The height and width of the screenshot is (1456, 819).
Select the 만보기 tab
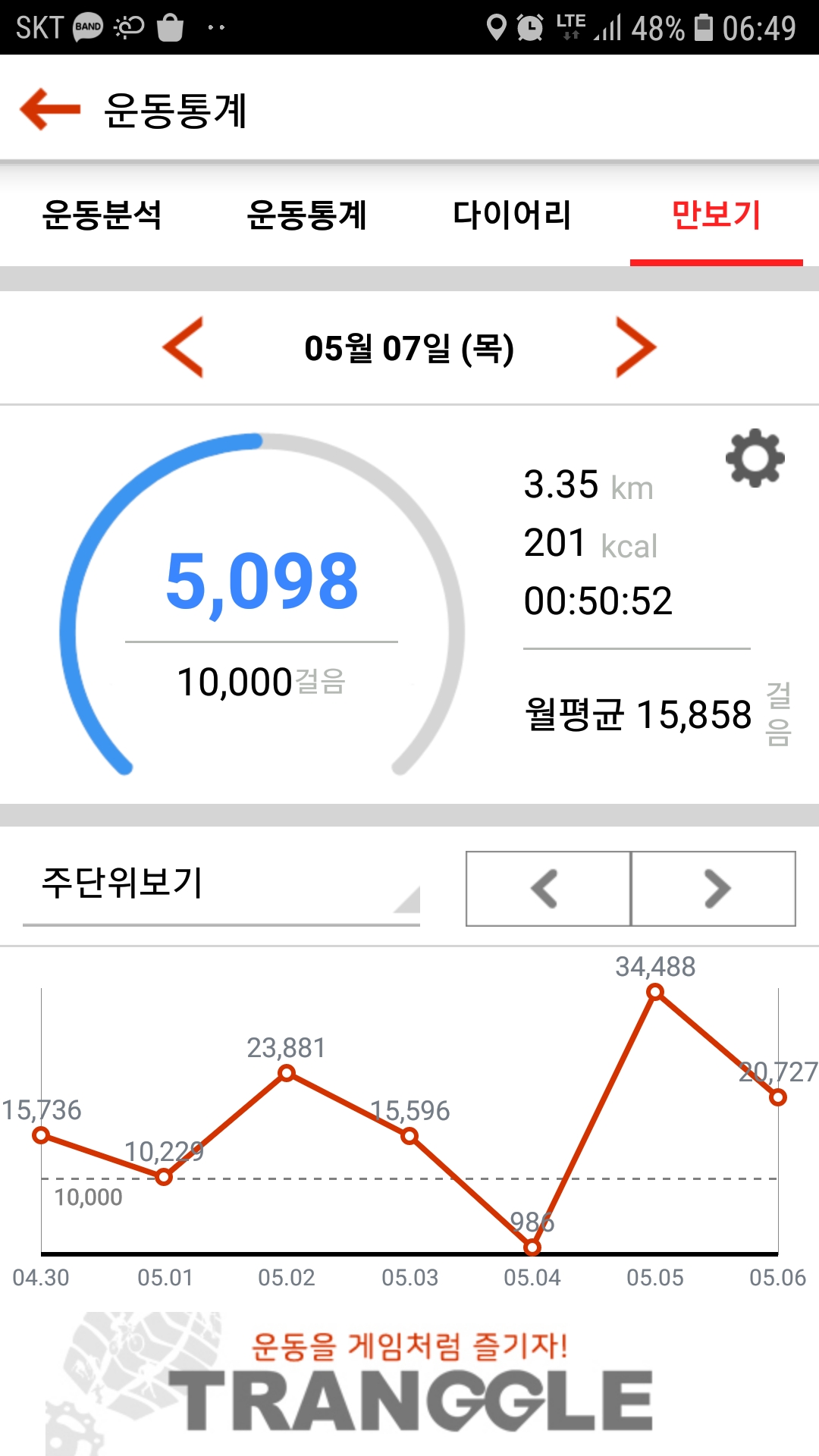click(x=716, y=215)
